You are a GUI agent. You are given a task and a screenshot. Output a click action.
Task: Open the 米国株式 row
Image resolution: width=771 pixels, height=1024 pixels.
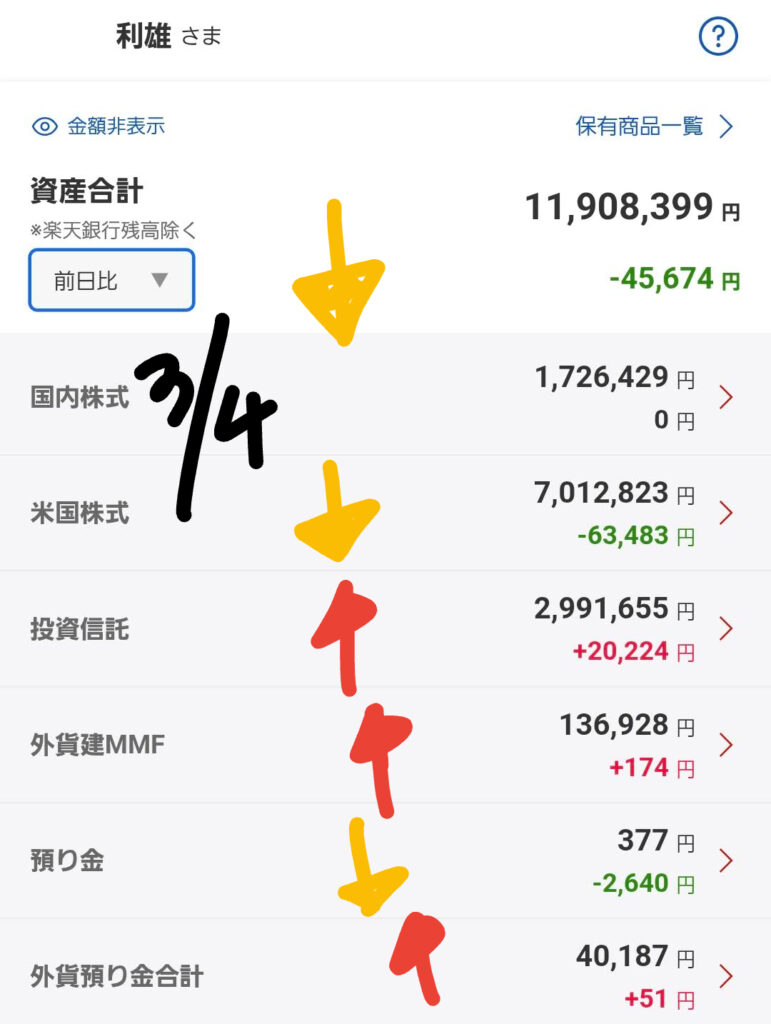[80, 513]
